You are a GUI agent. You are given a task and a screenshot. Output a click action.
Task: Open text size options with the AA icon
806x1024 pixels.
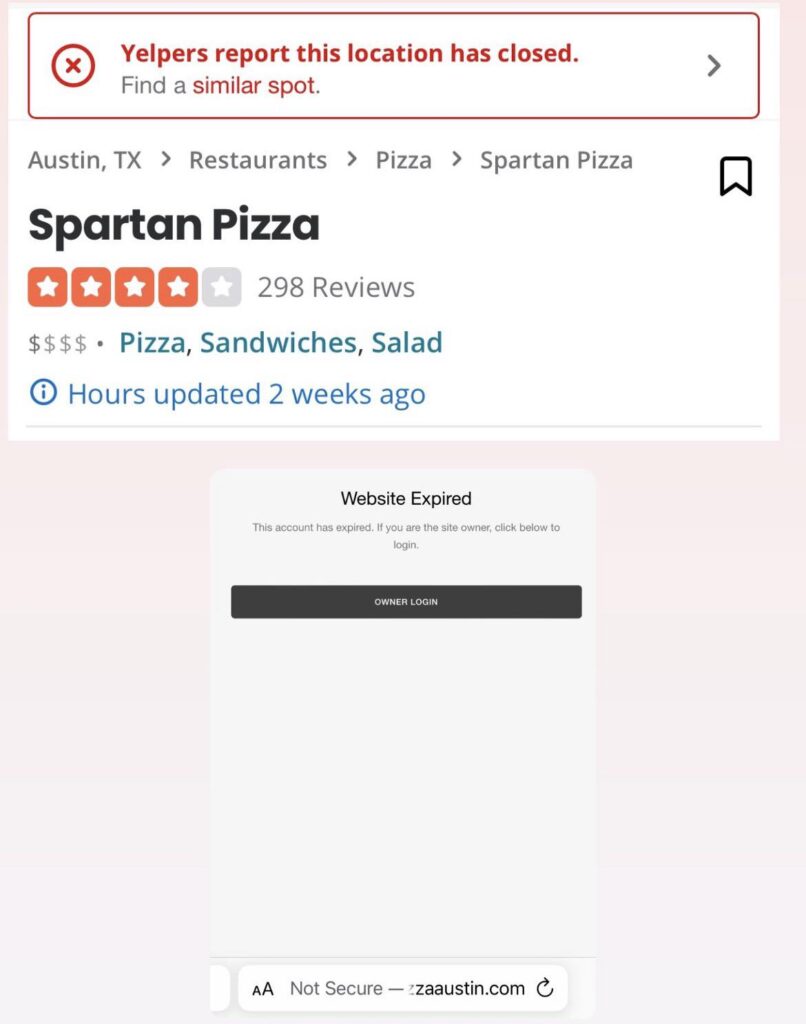[263, 988]
